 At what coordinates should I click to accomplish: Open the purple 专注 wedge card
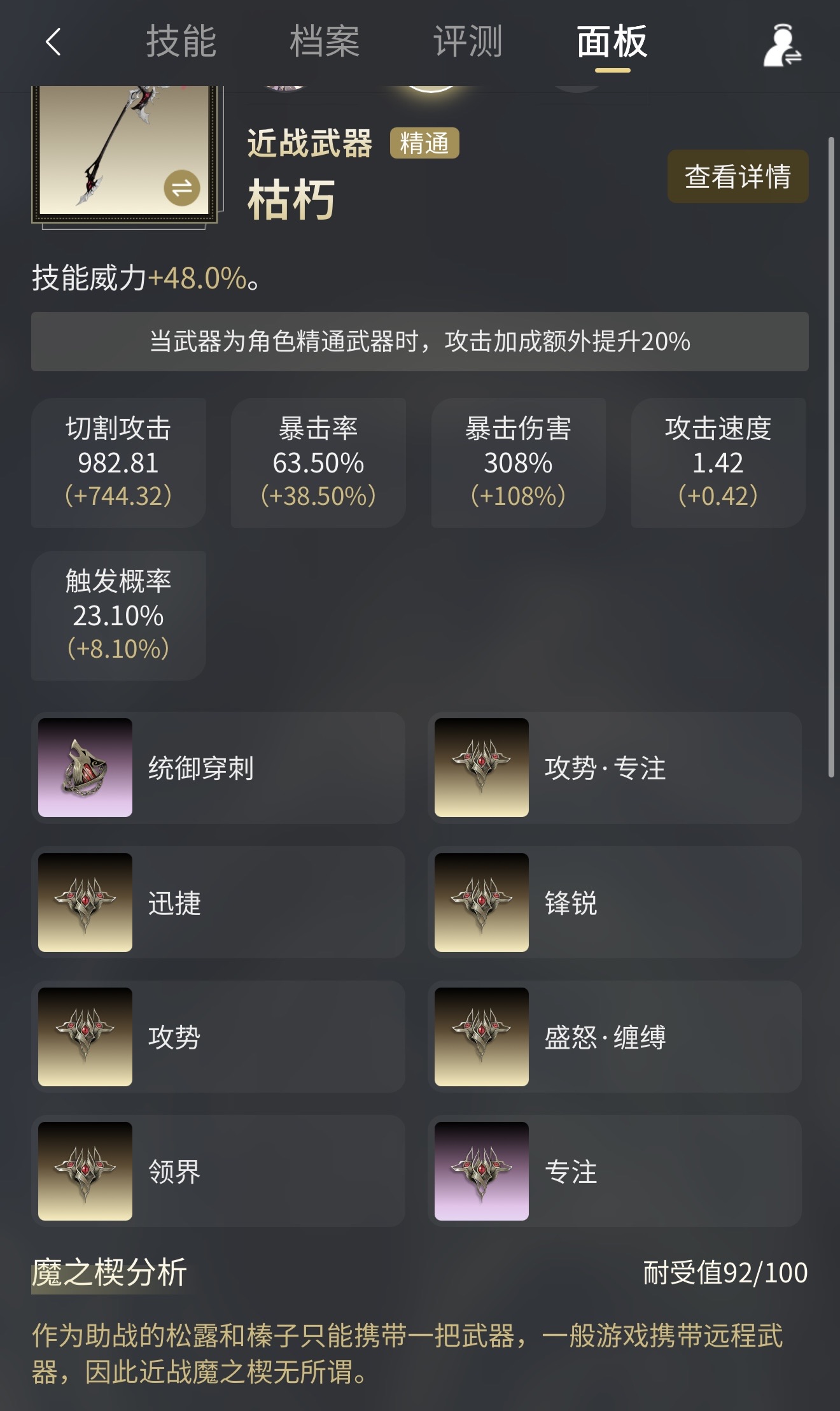coord(615,1172)
